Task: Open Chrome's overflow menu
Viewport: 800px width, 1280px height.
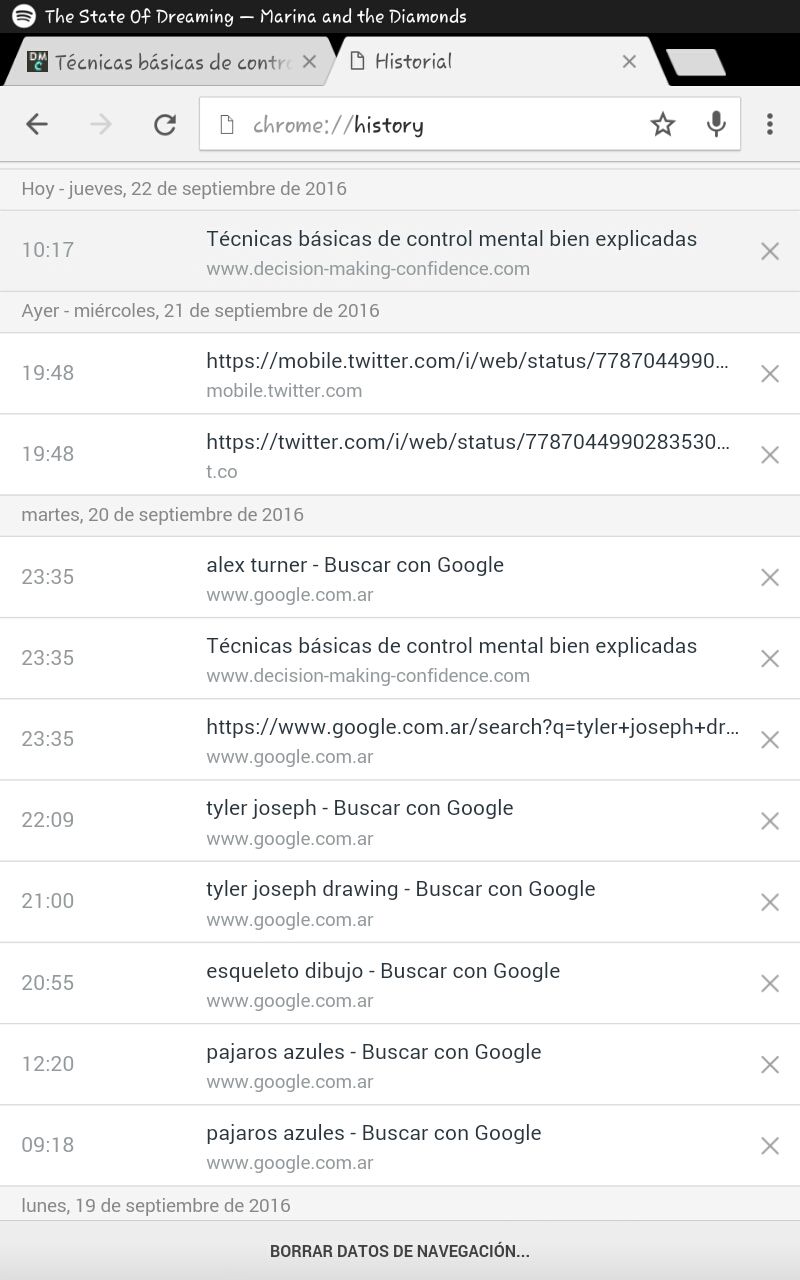Action: 769,124
